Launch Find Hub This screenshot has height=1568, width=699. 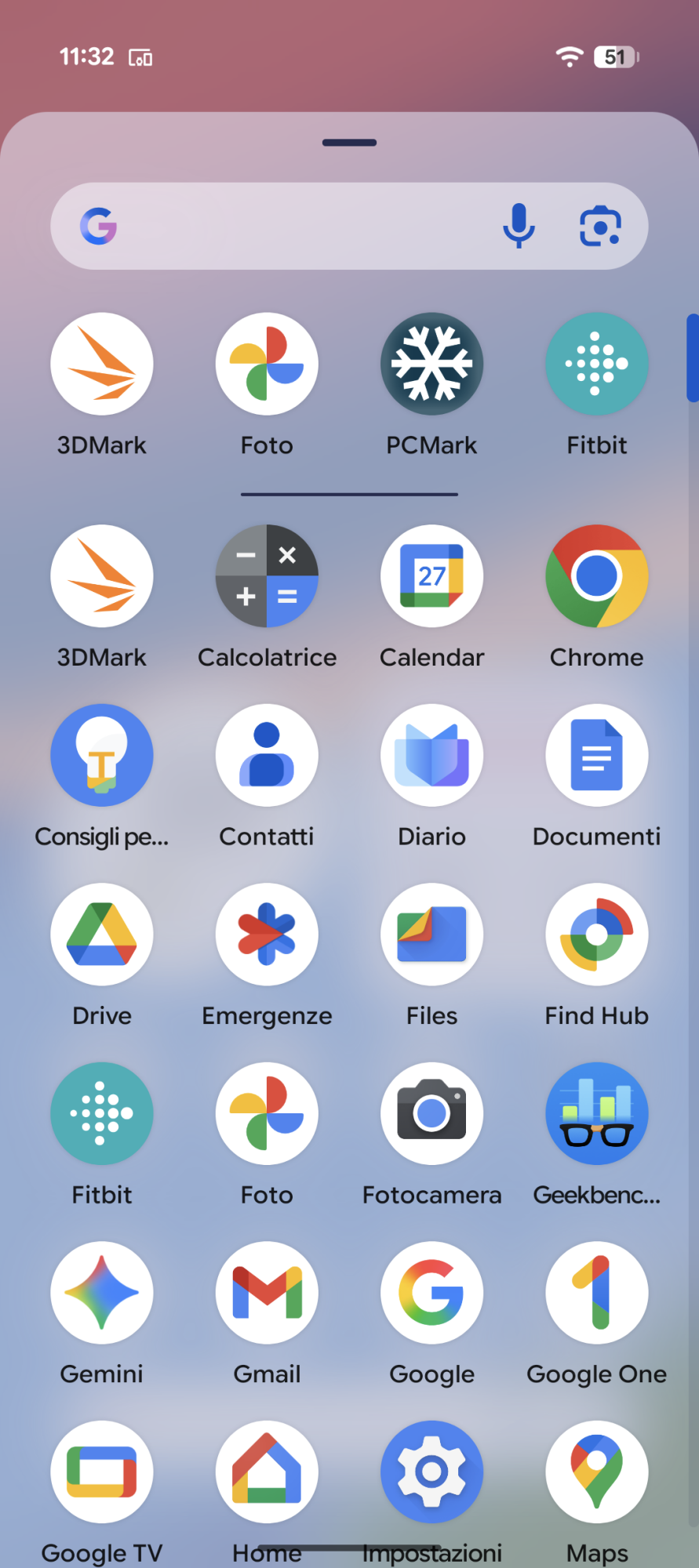point(596,935)
